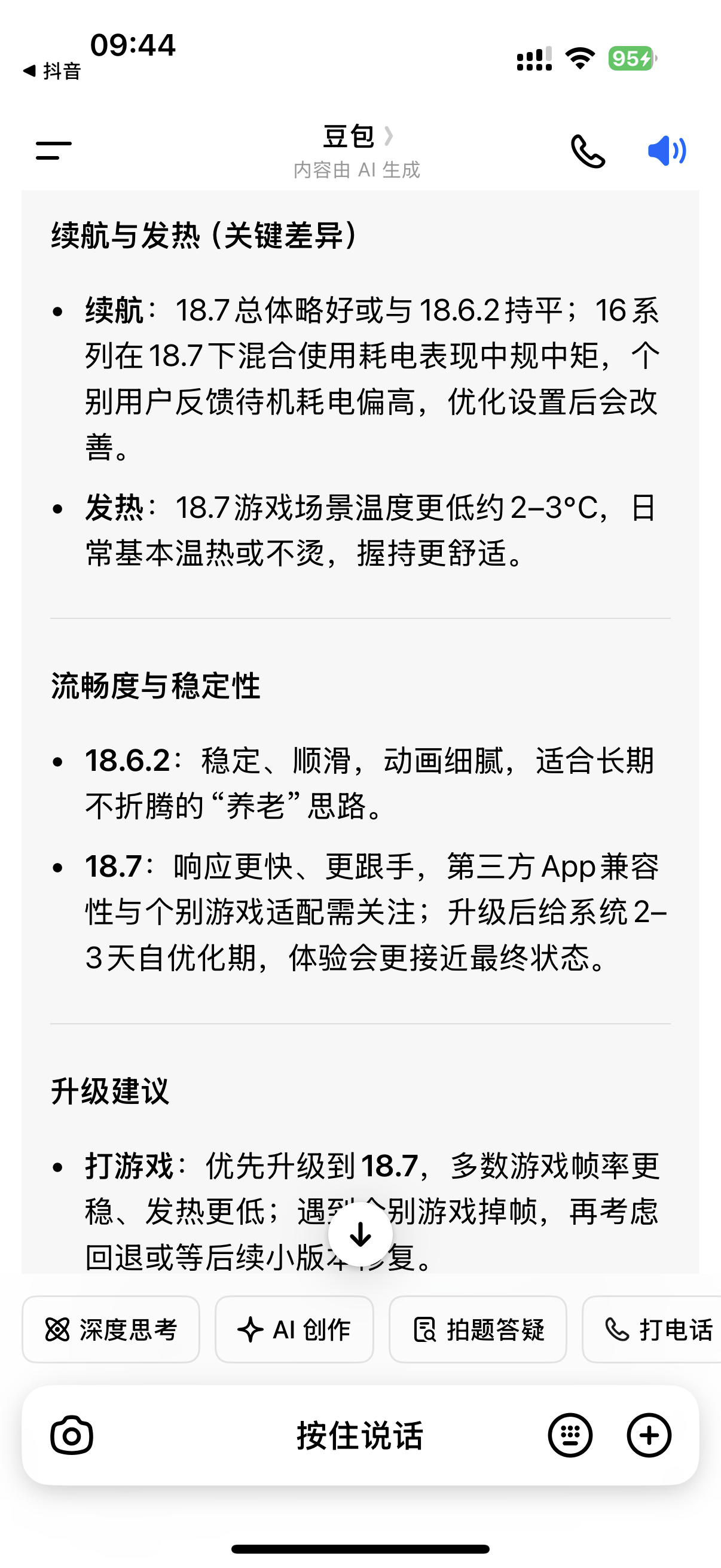Toggle the speaker read-aloud icon

point(667,151)
